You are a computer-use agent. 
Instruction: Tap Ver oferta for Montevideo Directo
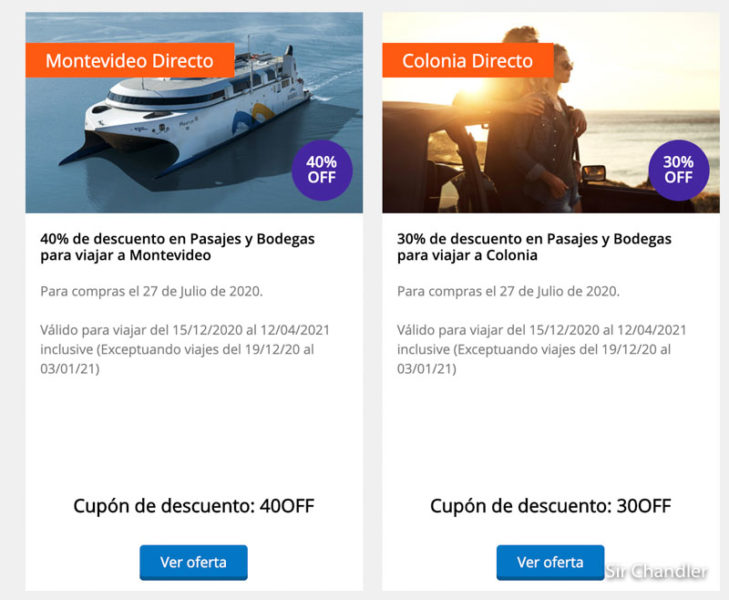(x=193, y=562)
